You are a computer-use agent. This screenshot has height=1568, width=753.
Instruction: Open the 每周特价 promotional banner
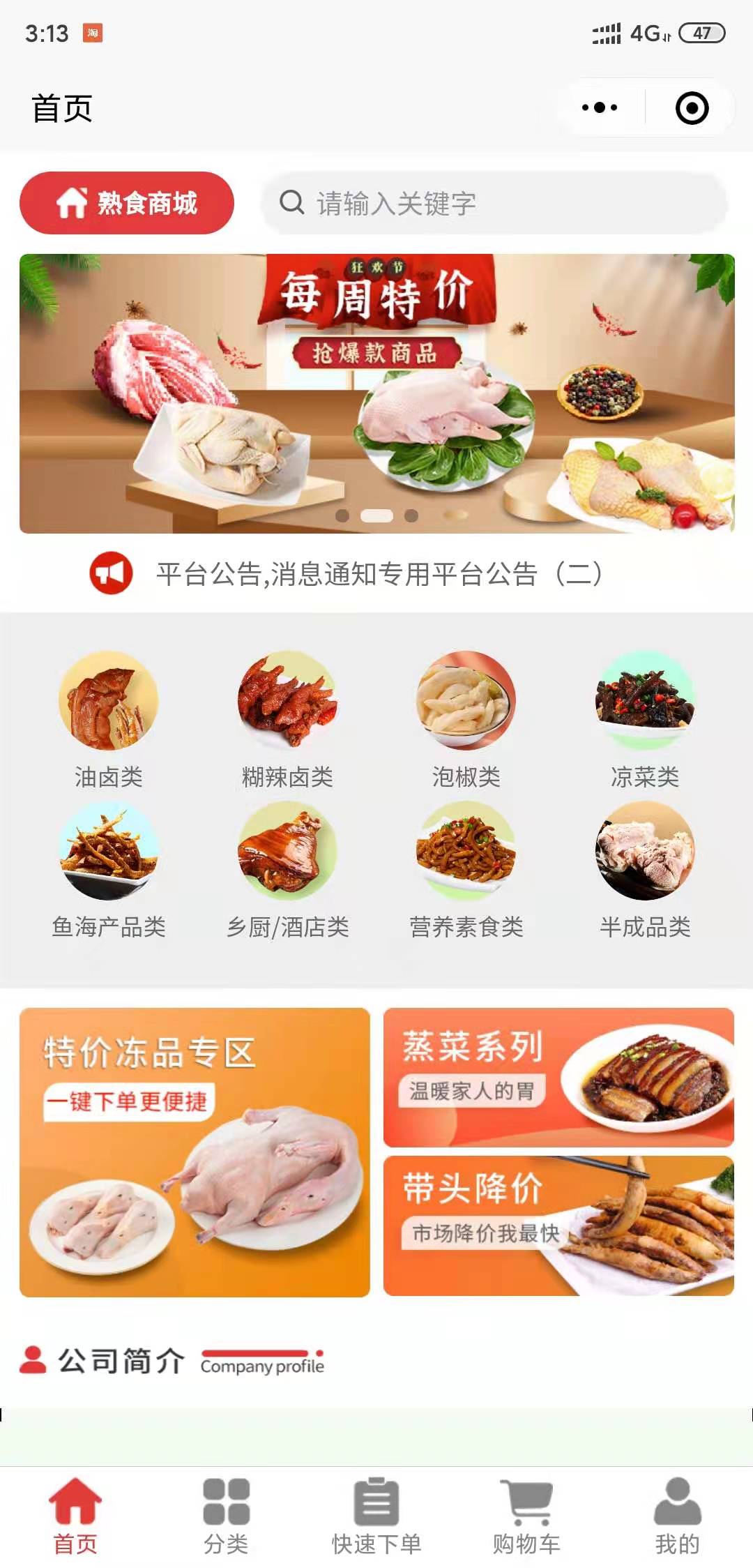tap(376, 393)
